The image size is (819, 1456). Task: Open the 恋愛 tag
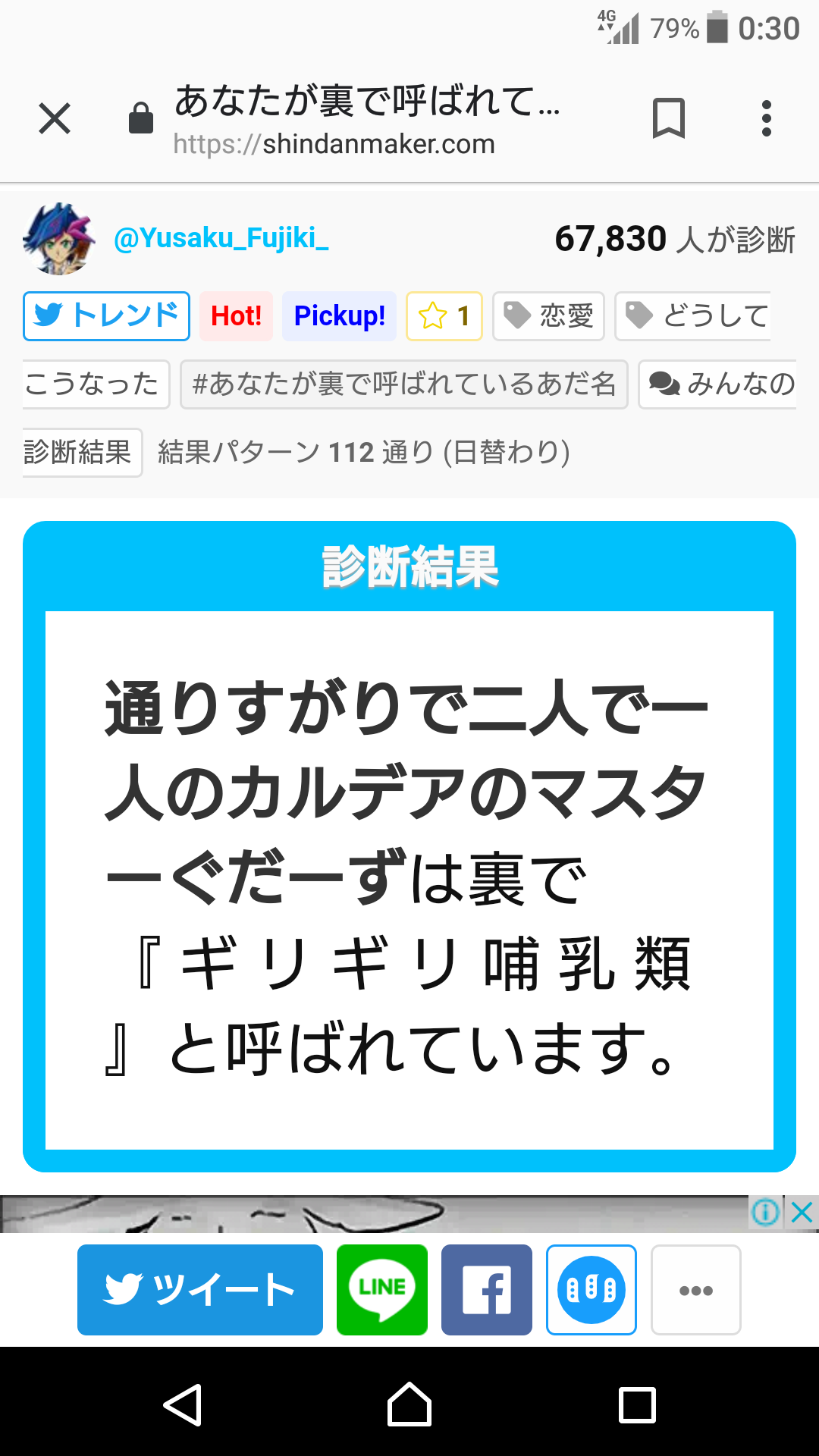(x=548, y=315)
